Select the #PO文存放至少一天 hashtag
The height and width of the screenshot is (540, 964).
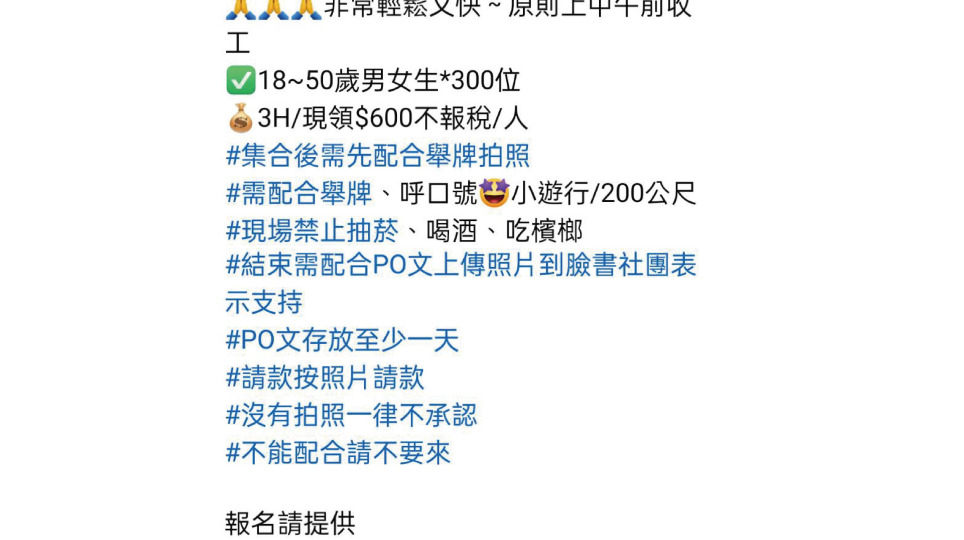(341, 341)
